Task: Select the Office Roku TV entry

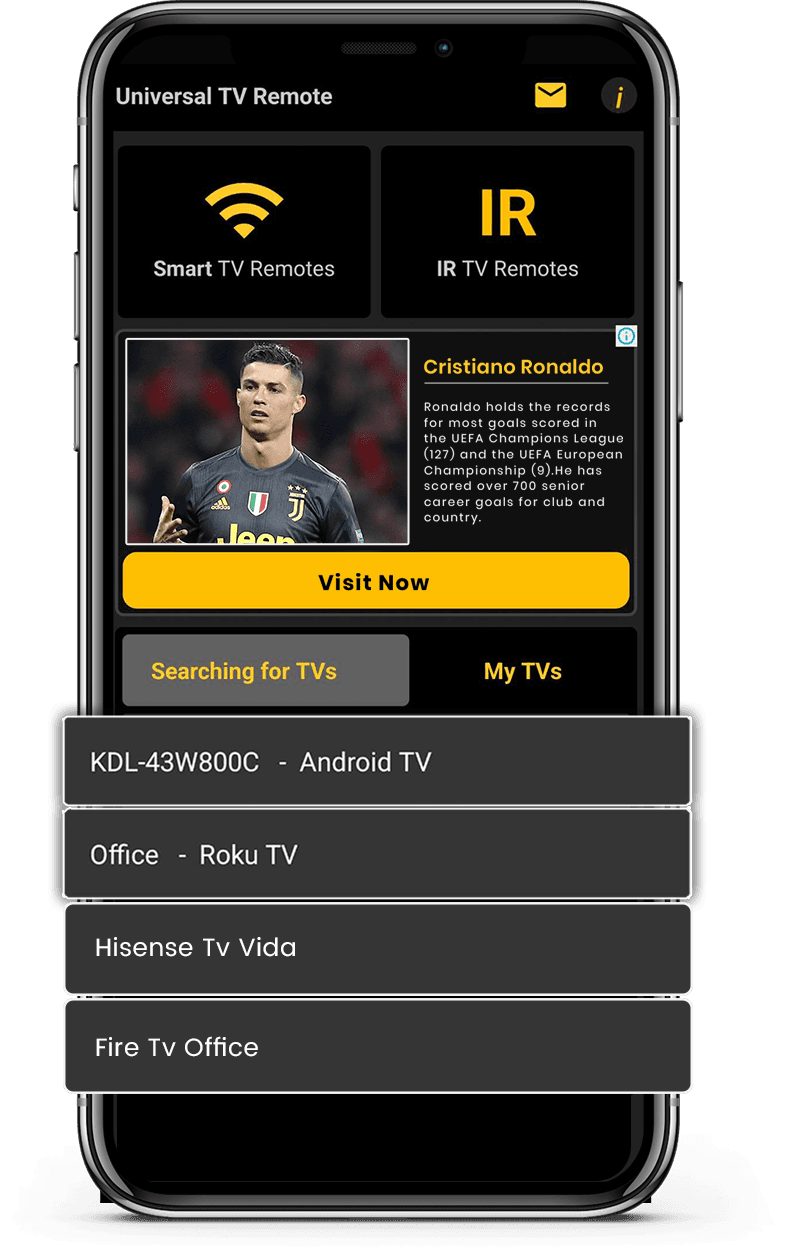Action: [377, 855]
